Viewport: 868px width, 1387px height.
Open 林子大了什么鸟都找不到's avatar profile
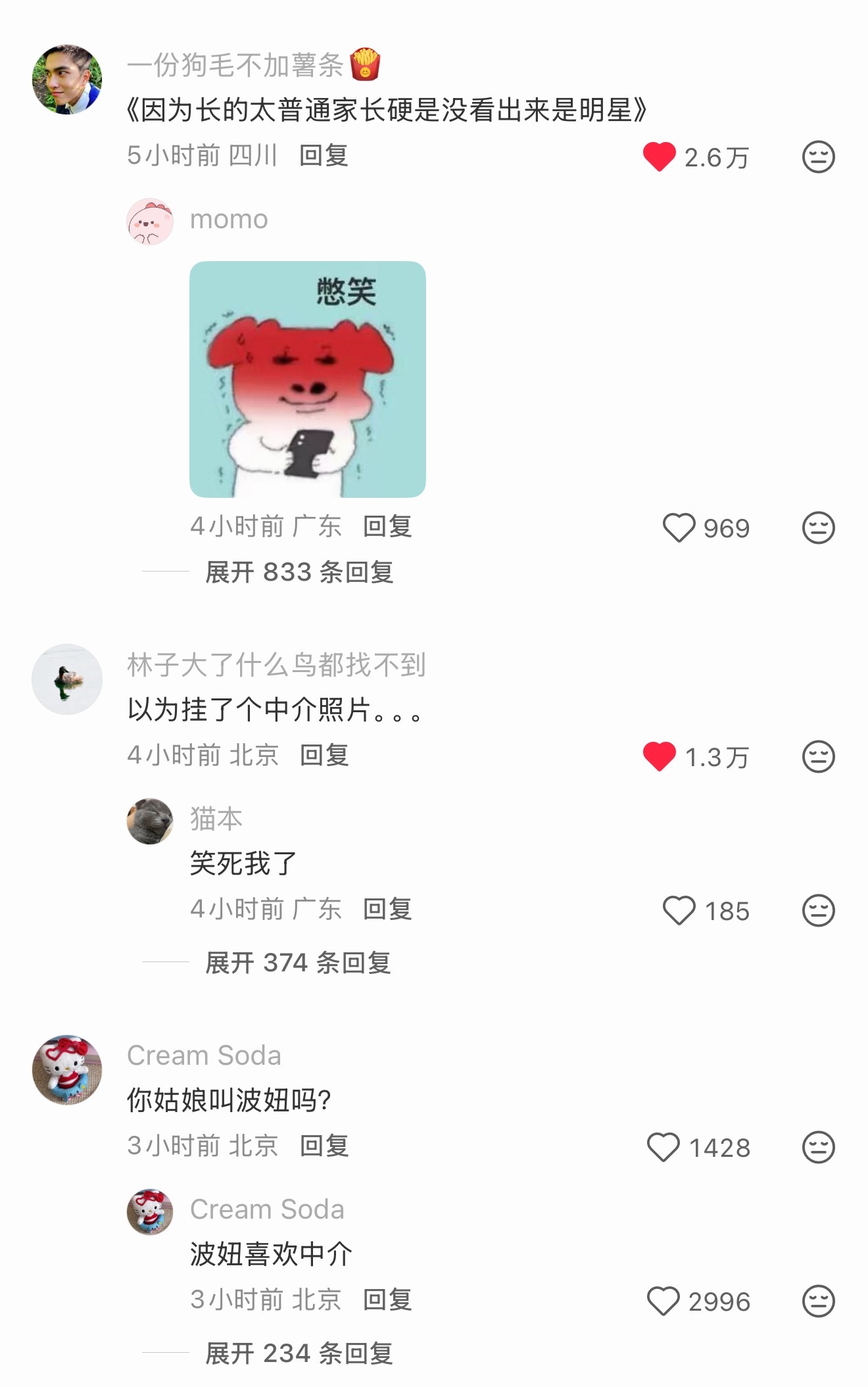[x=67, y=679]
